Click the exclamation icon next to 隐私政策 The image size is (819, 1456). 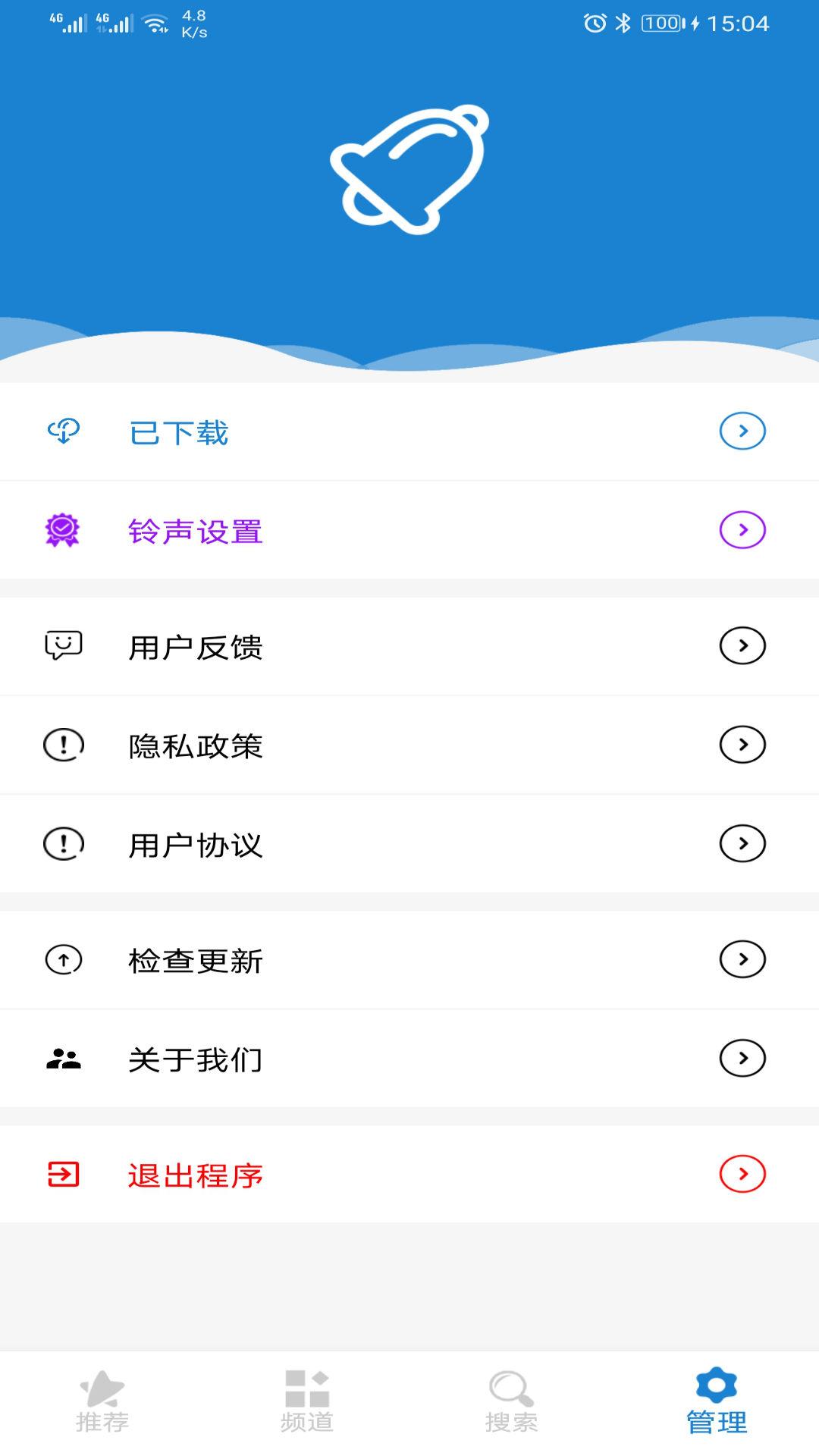64,745
